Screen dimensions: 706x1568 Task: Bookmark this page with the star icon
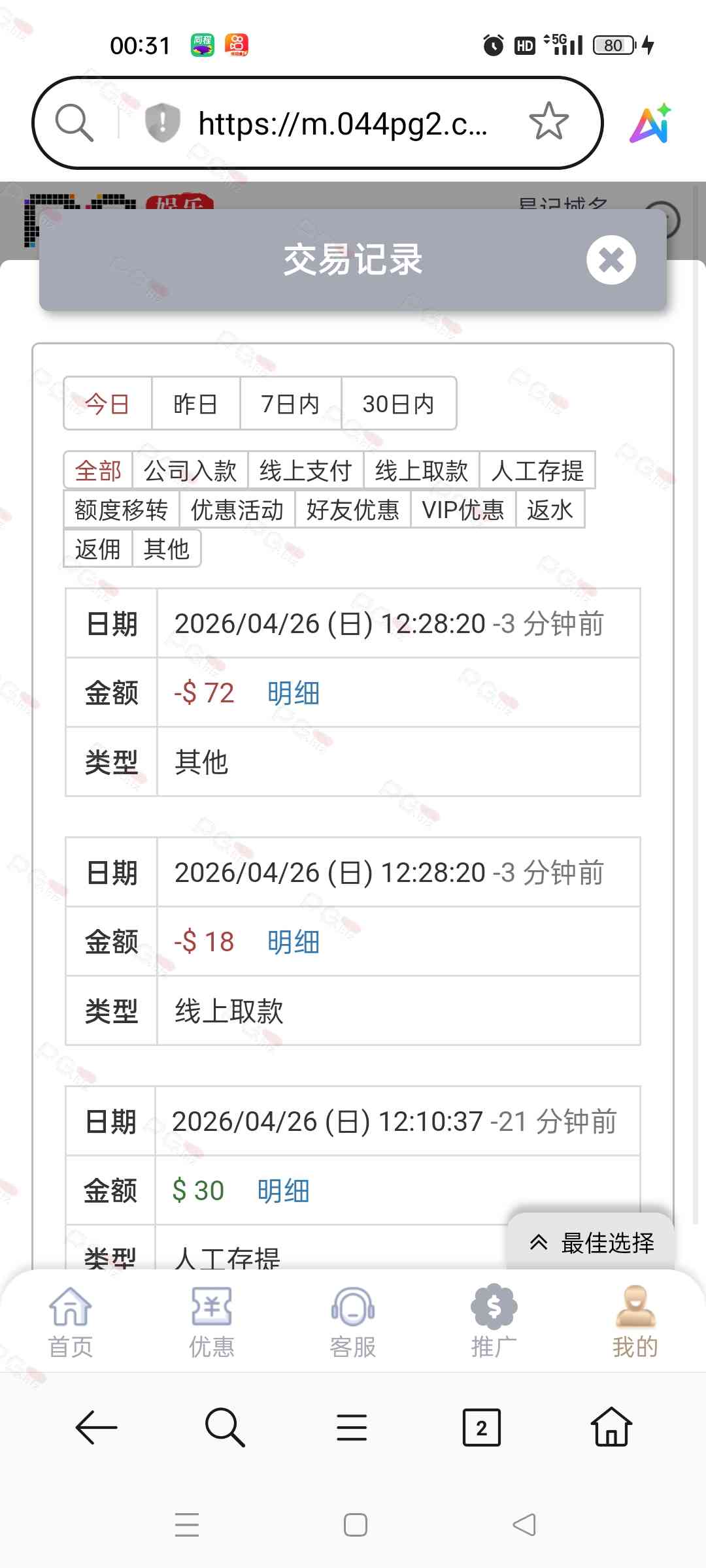coord(548,122)
